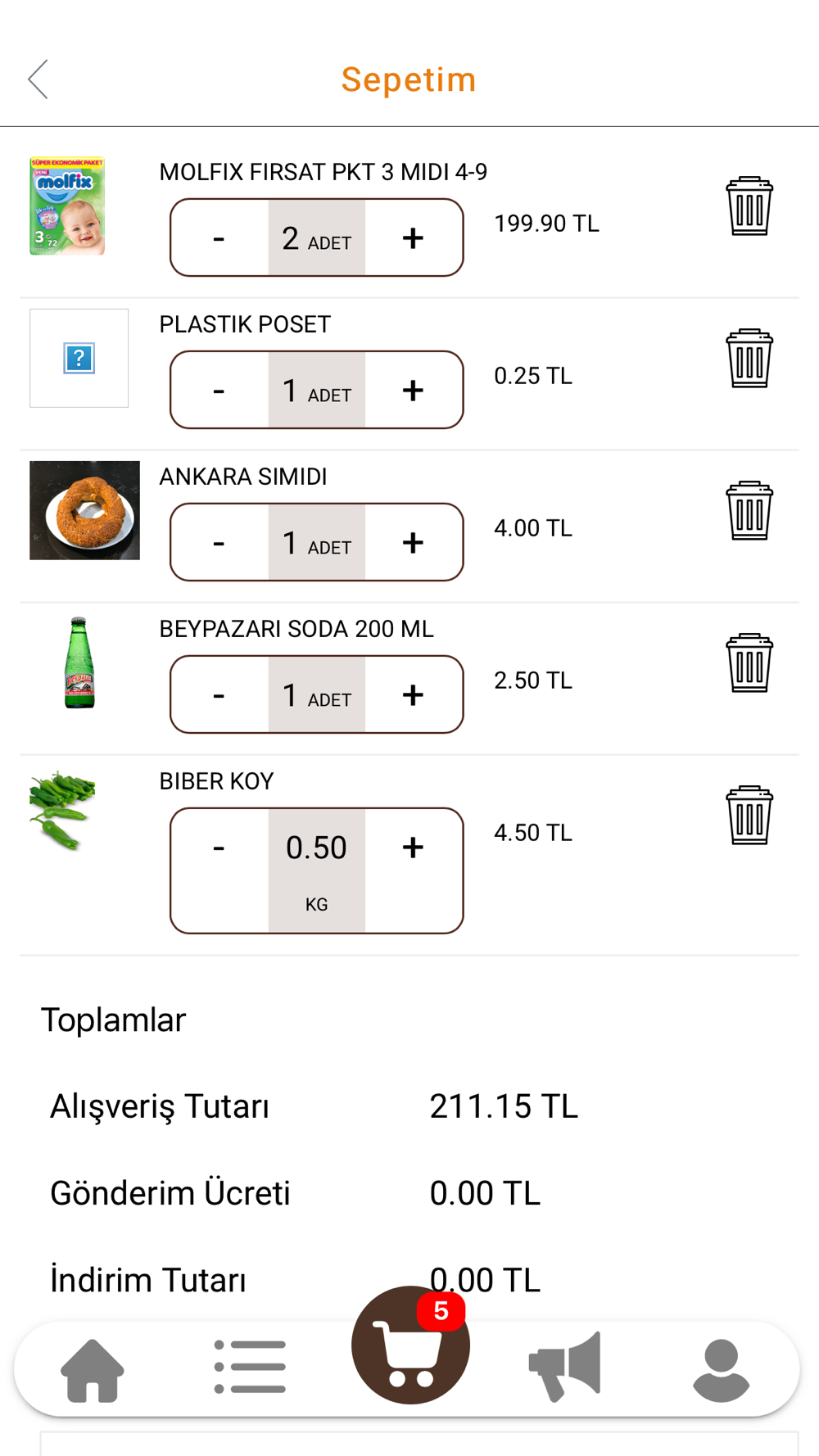Open the cart button with badge
This screenshot has height=1456, width=819.
(409, 1346)
